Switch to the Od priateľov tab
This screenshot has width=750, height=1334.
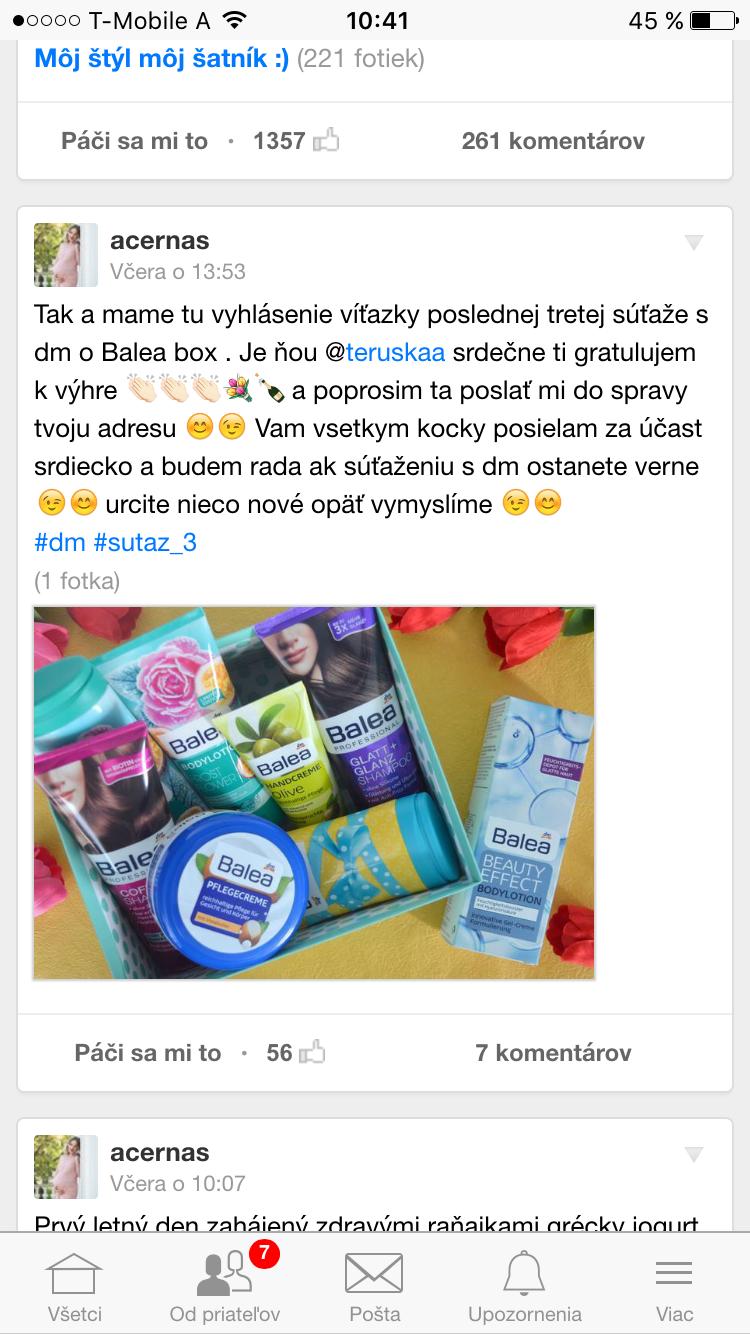[x=225, y=1286]
